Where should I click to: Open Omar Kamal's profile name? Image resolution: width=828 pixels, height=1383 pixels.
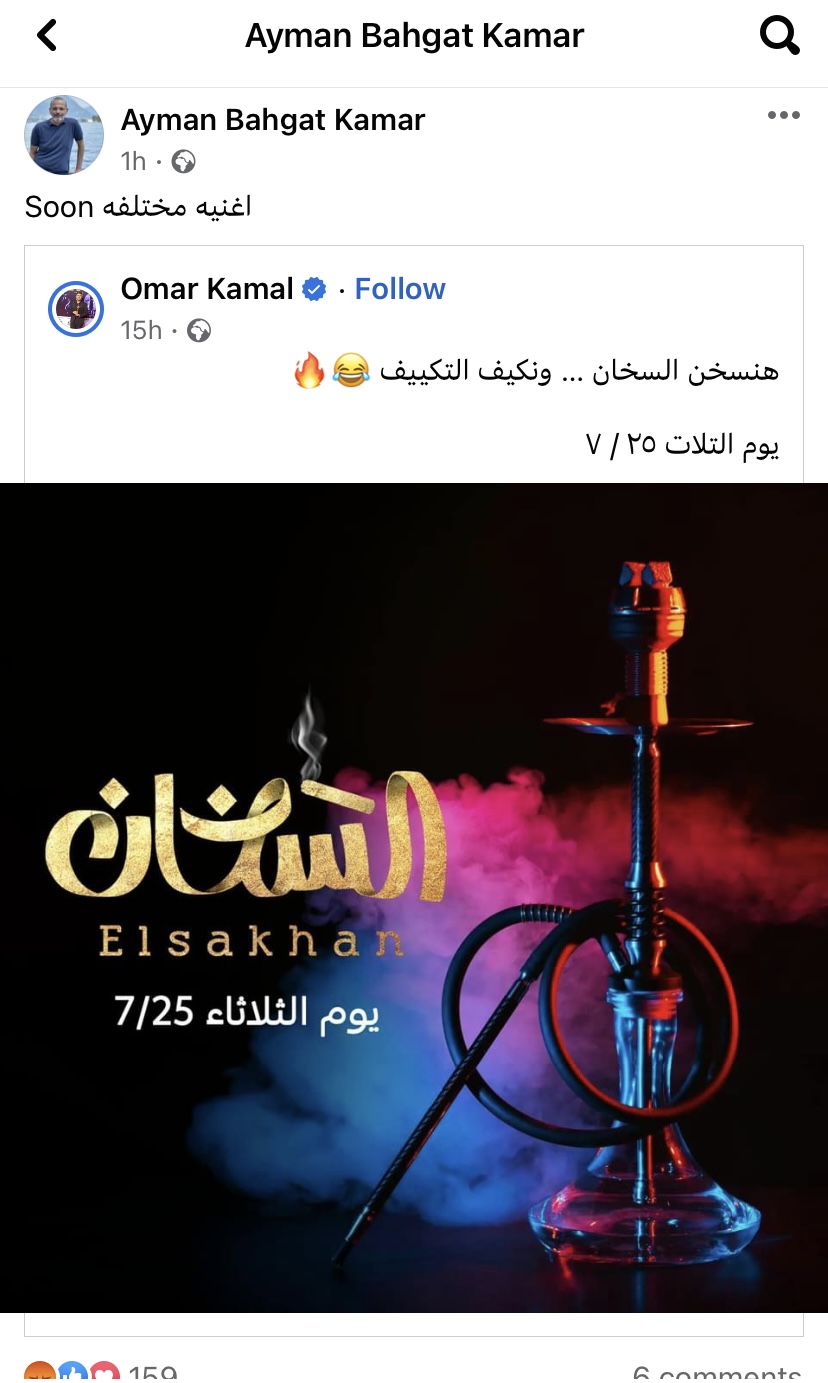pos(207,289)
